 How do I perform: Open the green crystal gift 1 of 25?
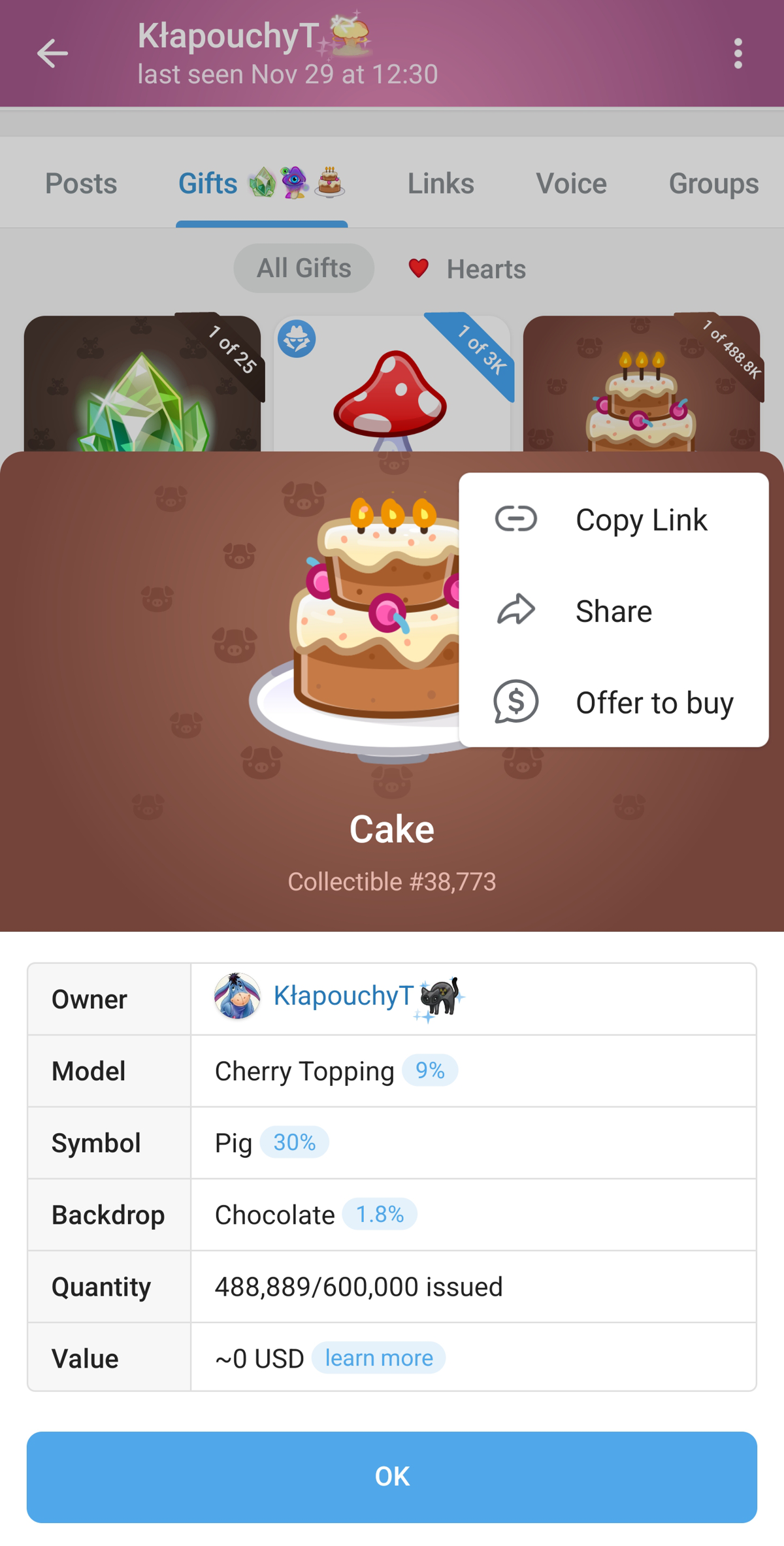pos(142,386)
